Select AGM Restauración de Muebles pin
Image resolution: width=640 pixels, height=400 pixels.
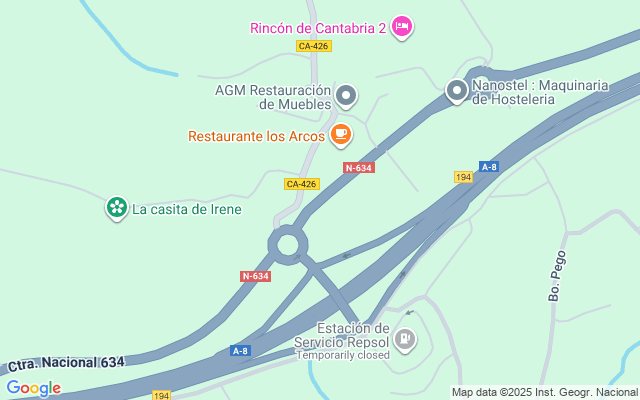point(346,96)
